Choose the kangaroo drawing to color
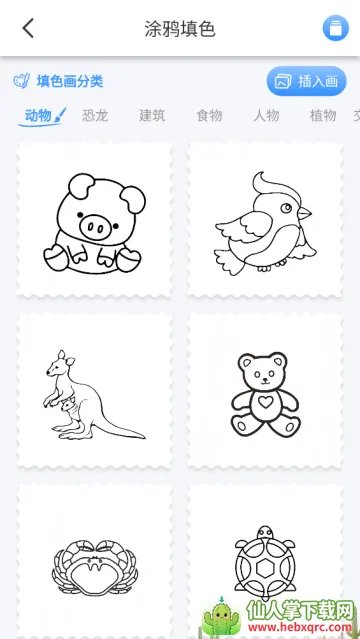 coord(94,391)
